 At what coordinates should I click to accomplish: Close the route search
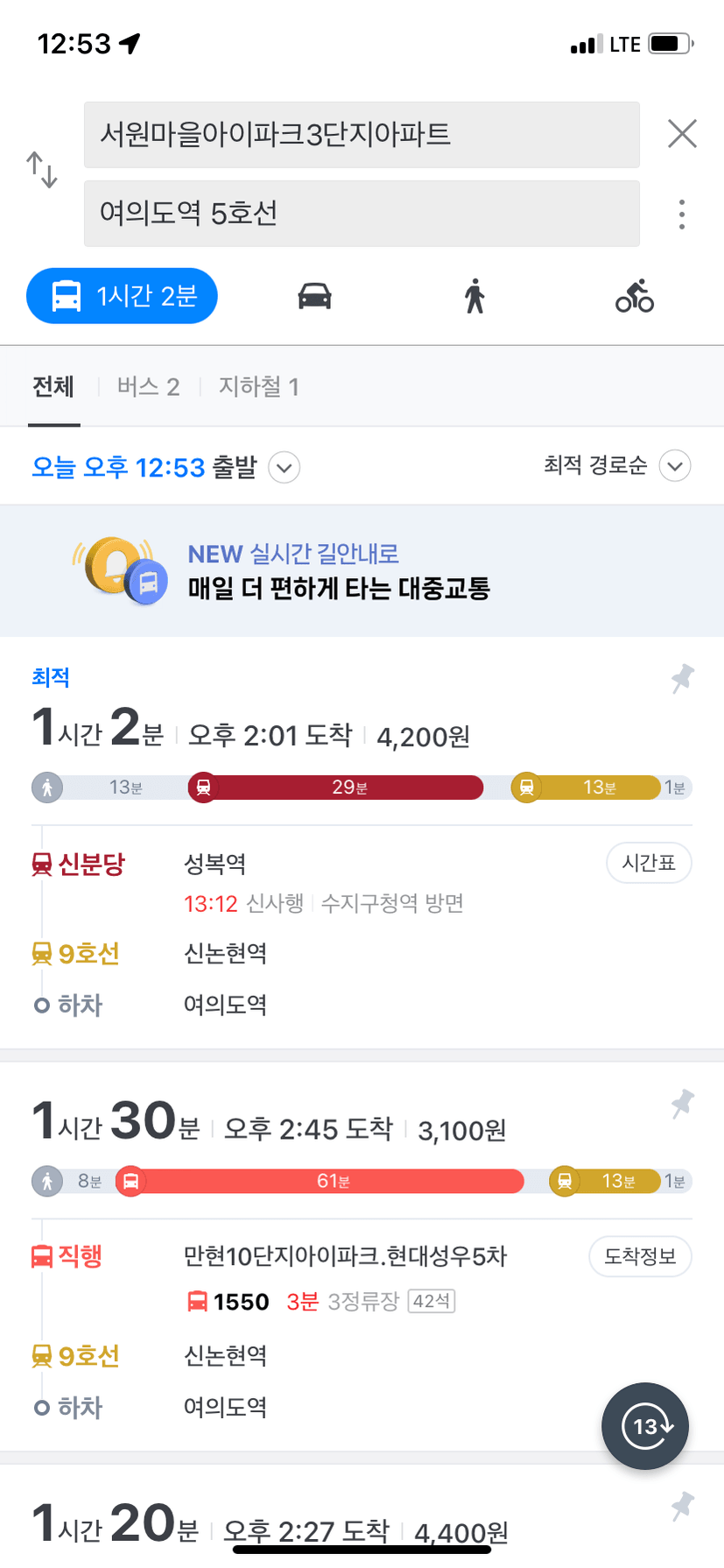point(682,134)
